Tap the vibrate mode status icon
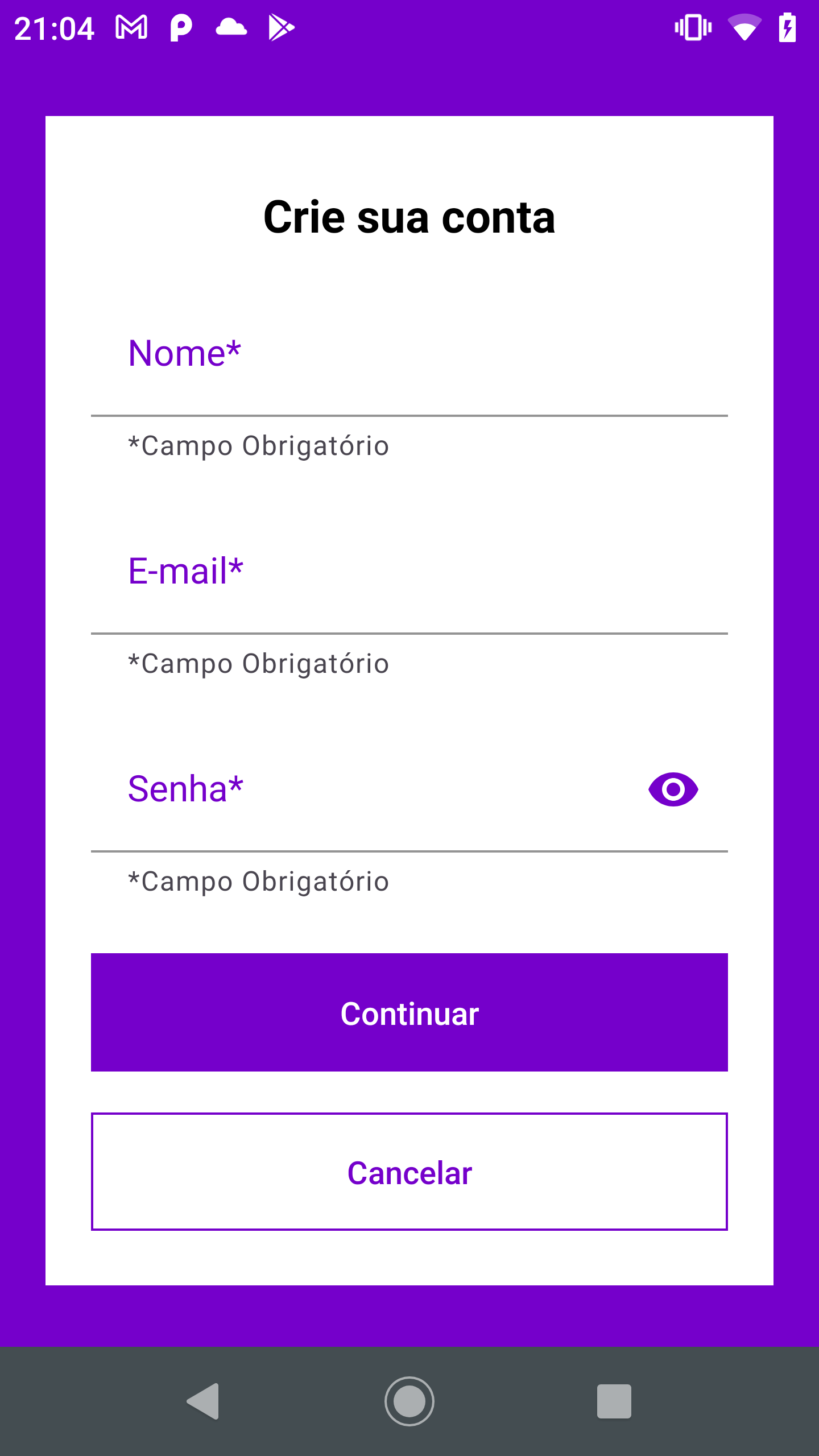Image resolution: width=819 pixels, height=1456 pixels. [x=694, y=27]
